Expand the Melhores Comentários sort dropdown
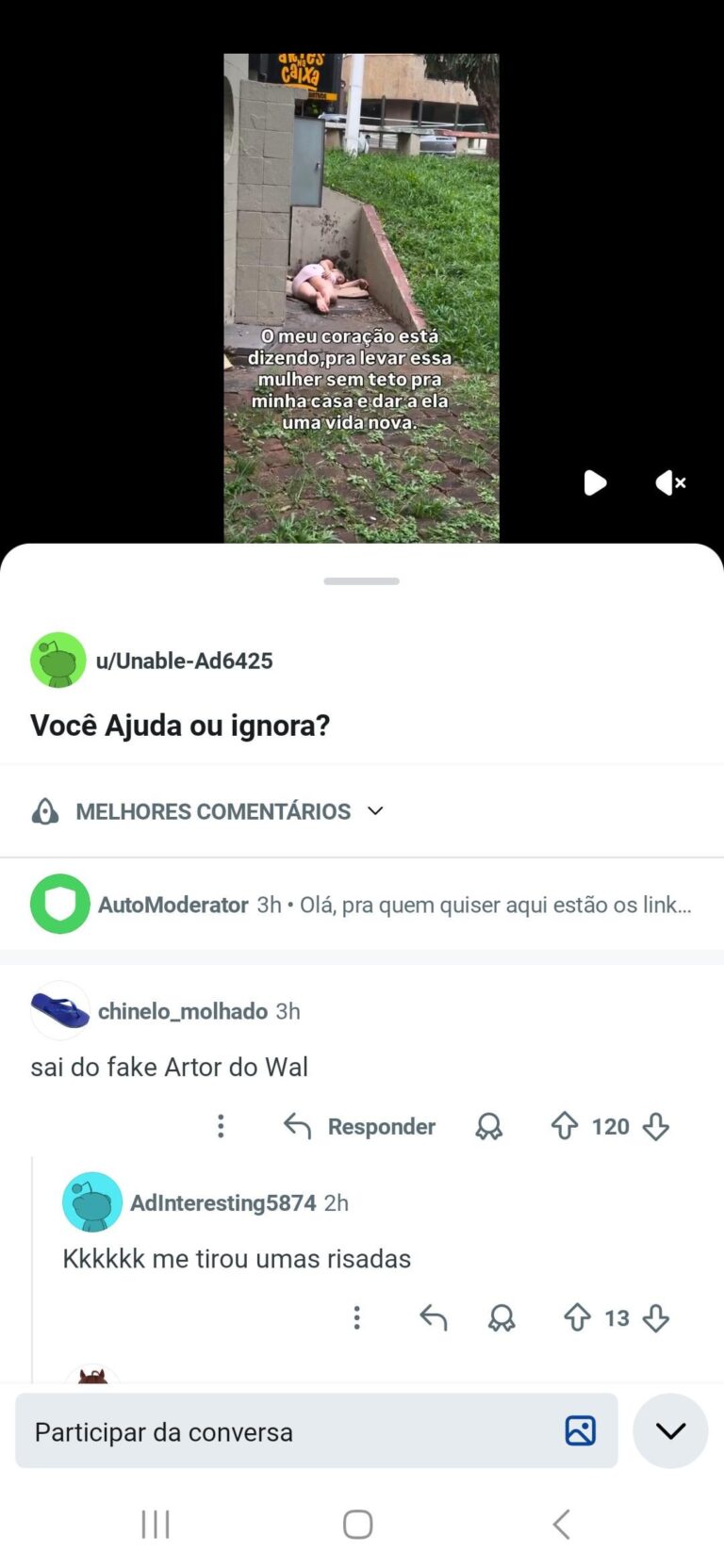 213,811
